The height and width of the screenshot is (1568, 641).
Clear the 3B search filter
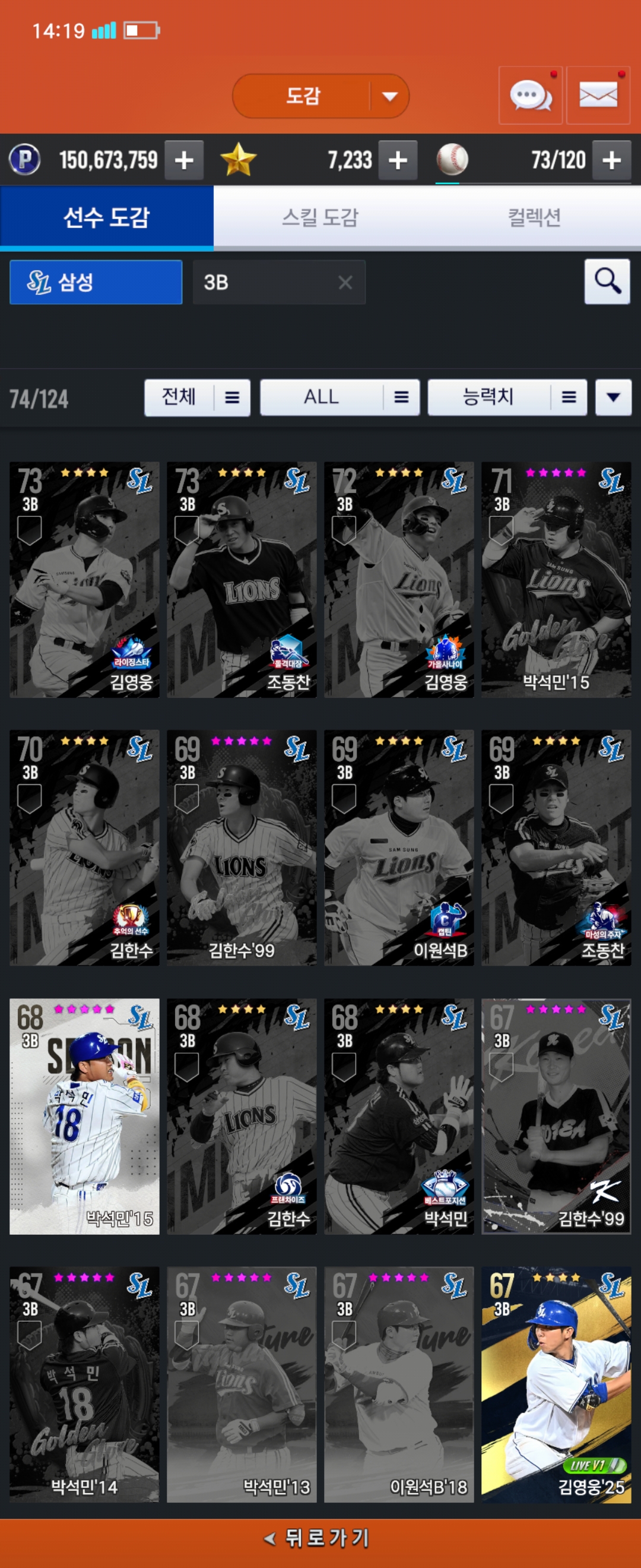point(345,283)
